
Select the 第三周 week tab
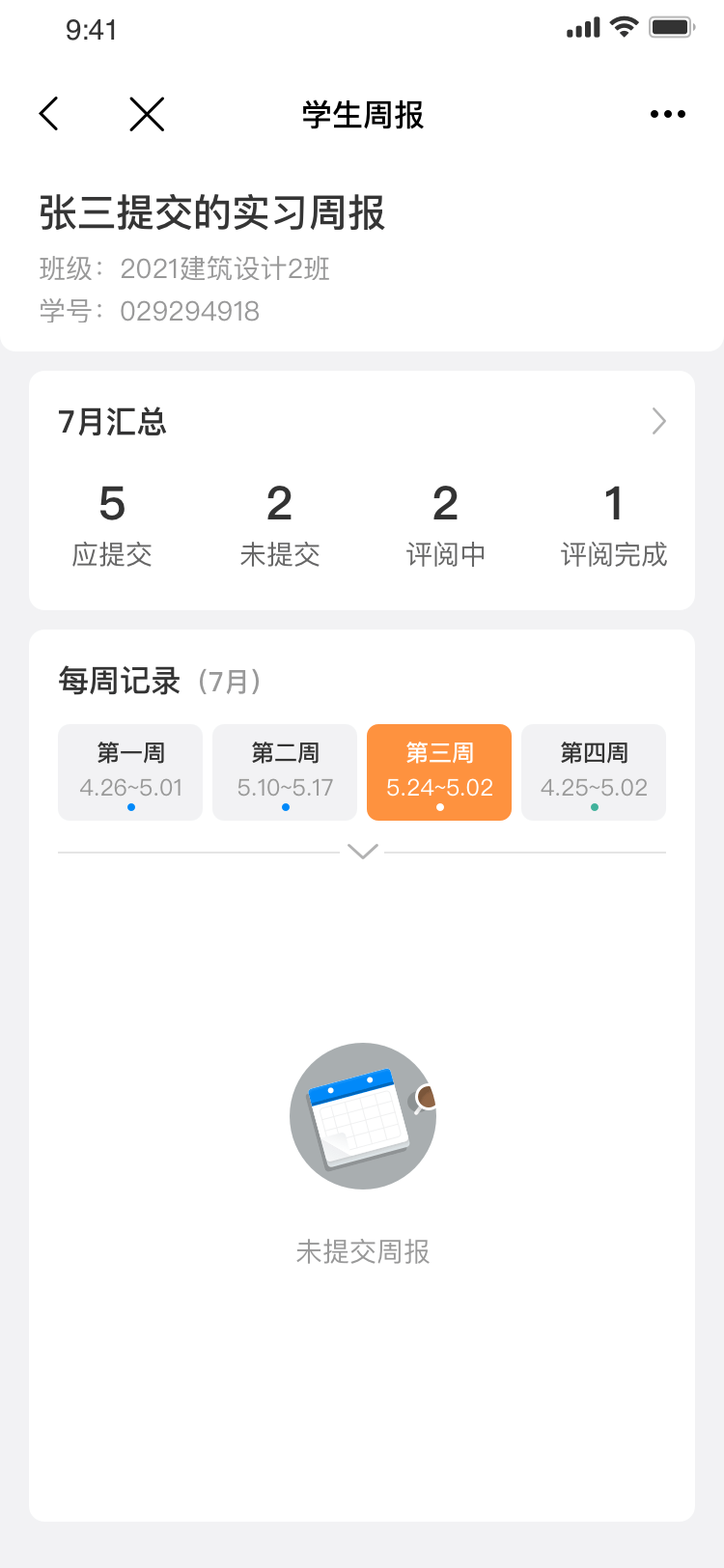[439, 772]
